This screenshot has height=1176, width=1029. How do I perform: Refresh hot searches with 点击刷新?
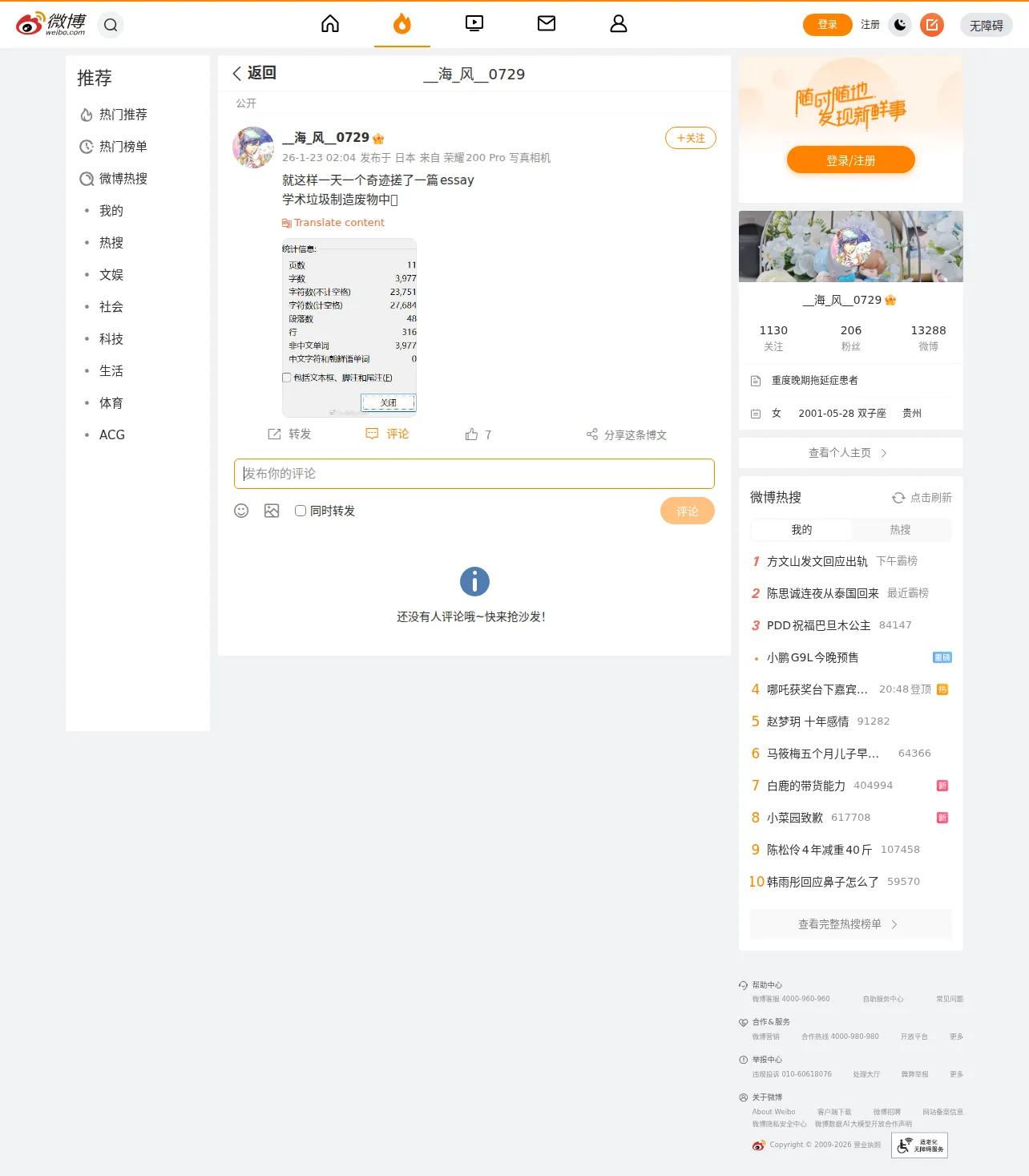(x=922, y=498)
